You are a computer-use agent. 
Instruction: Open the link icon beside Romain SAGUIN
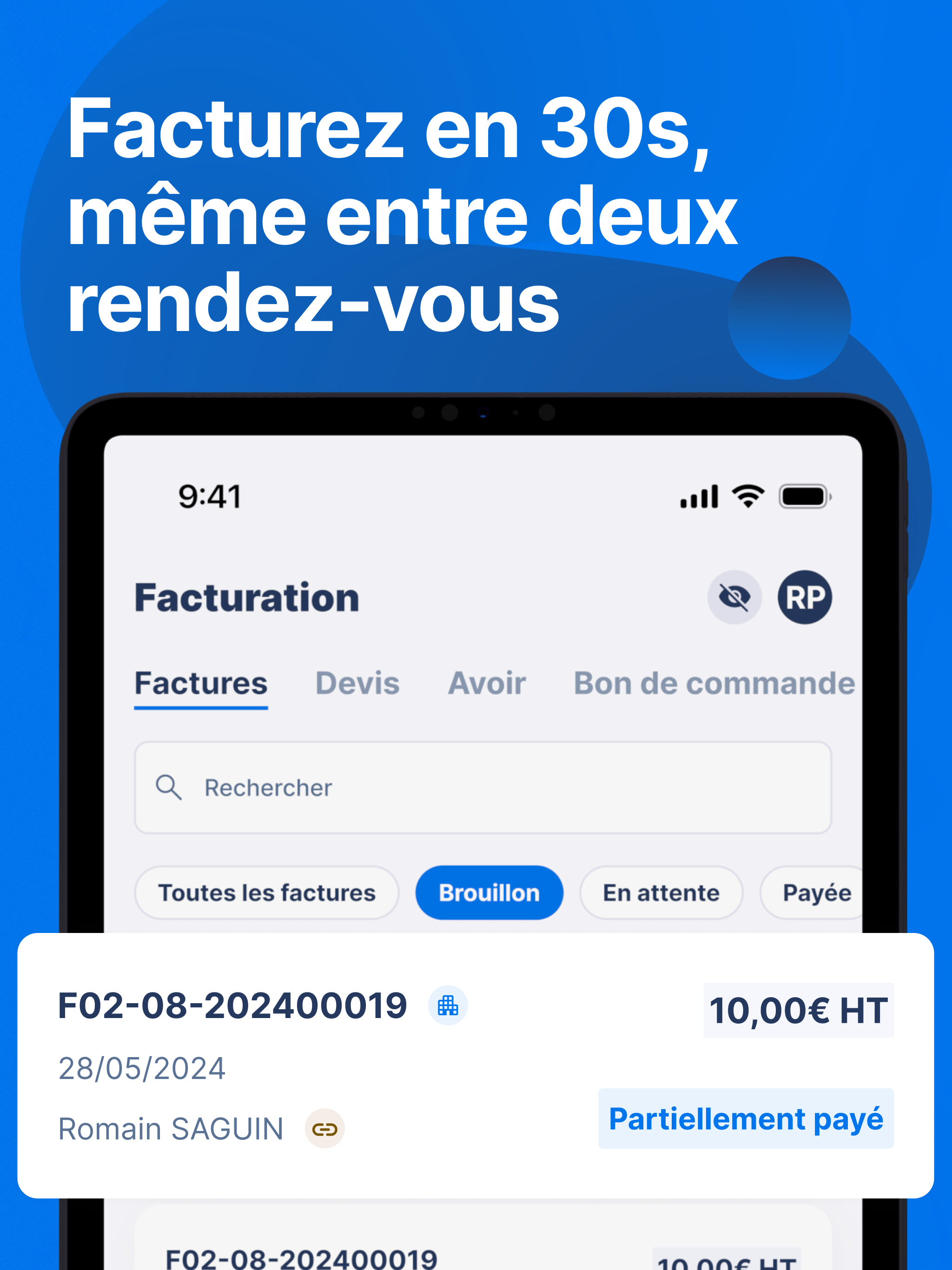coord(324,1129)
